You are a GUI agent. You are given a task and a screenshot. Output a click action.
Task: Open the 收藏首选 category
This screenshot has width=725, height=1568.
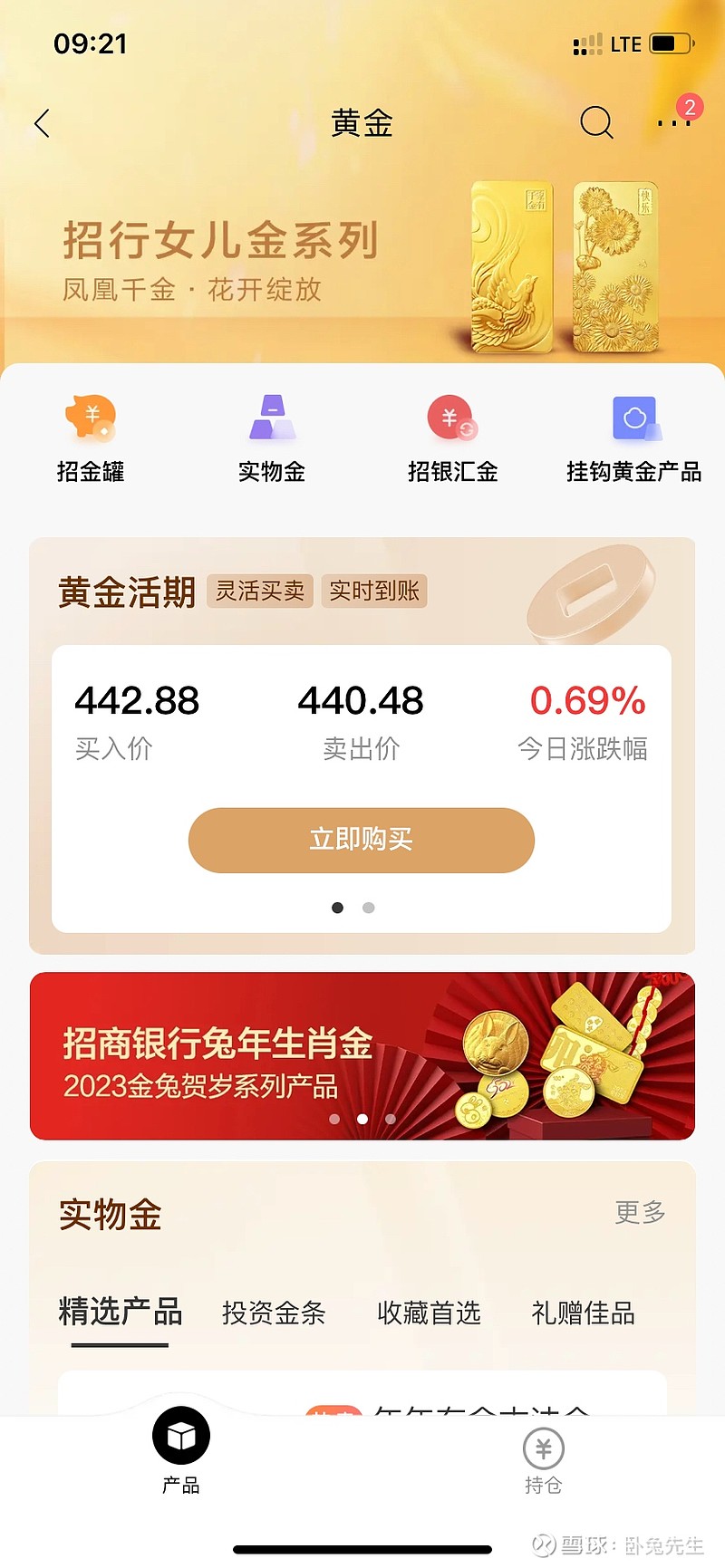point(427,1313)
